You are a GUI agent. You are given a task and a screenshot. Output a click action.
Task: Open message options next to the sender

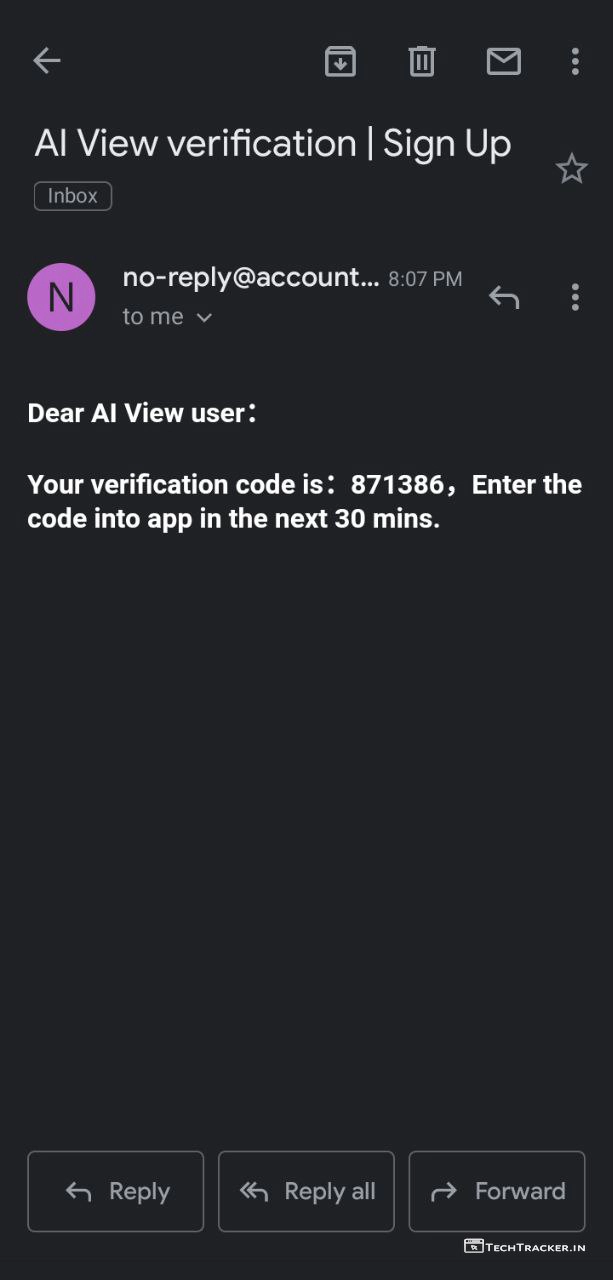[x=575, y=297]
